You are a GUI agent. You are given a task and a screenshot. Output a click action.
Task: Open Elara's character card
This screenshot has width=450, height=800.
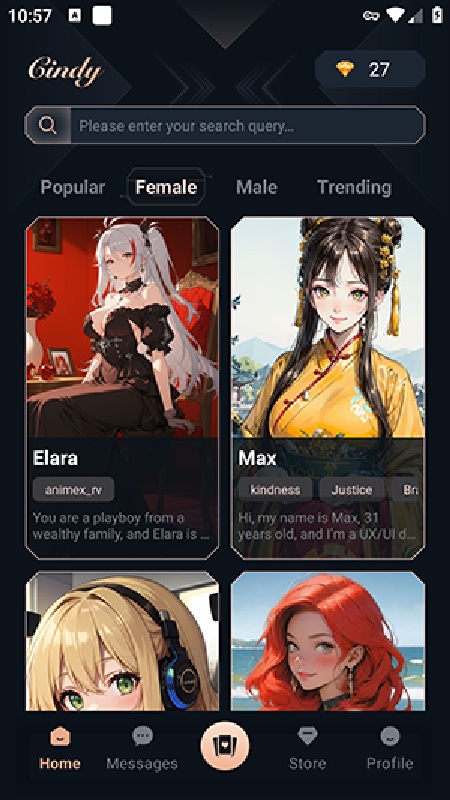122,388
